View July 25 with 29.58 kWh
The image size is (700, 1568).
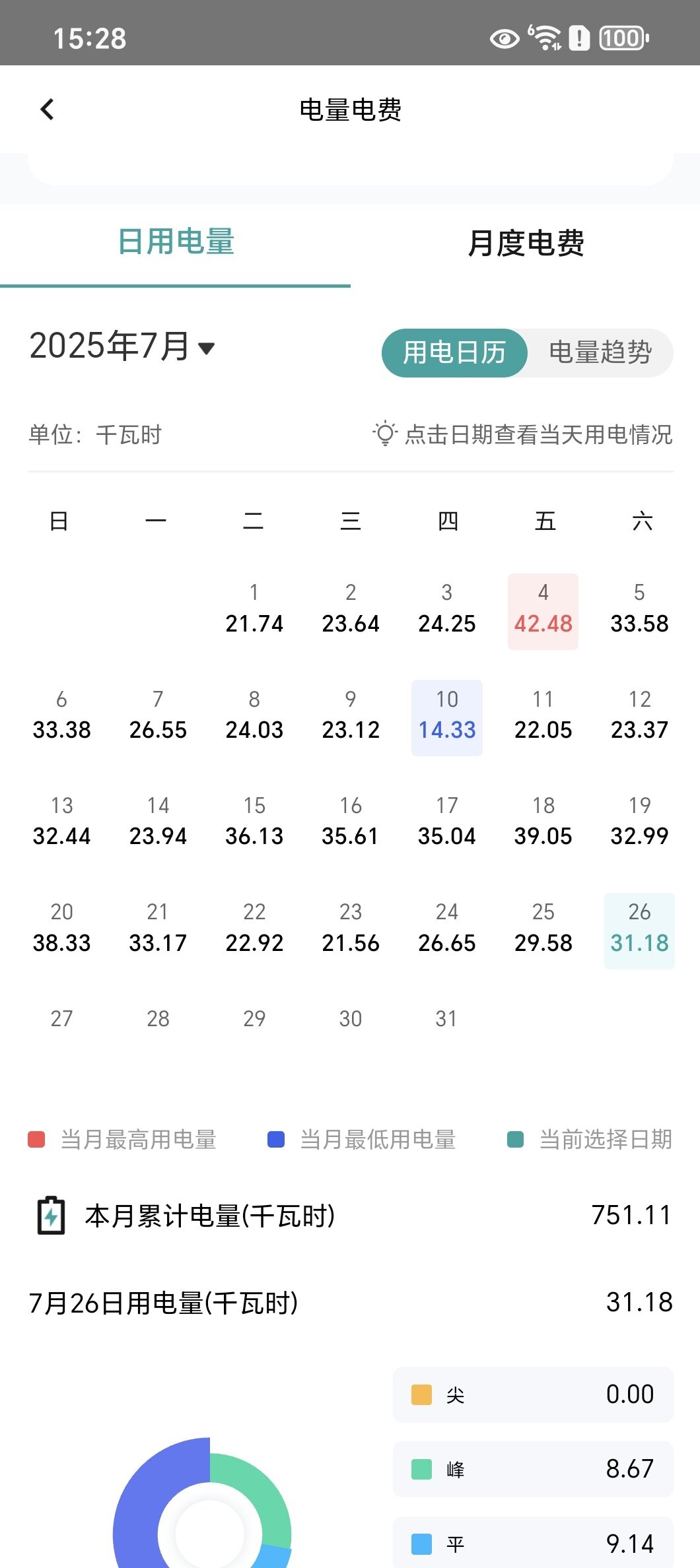(x=543, y=931)
